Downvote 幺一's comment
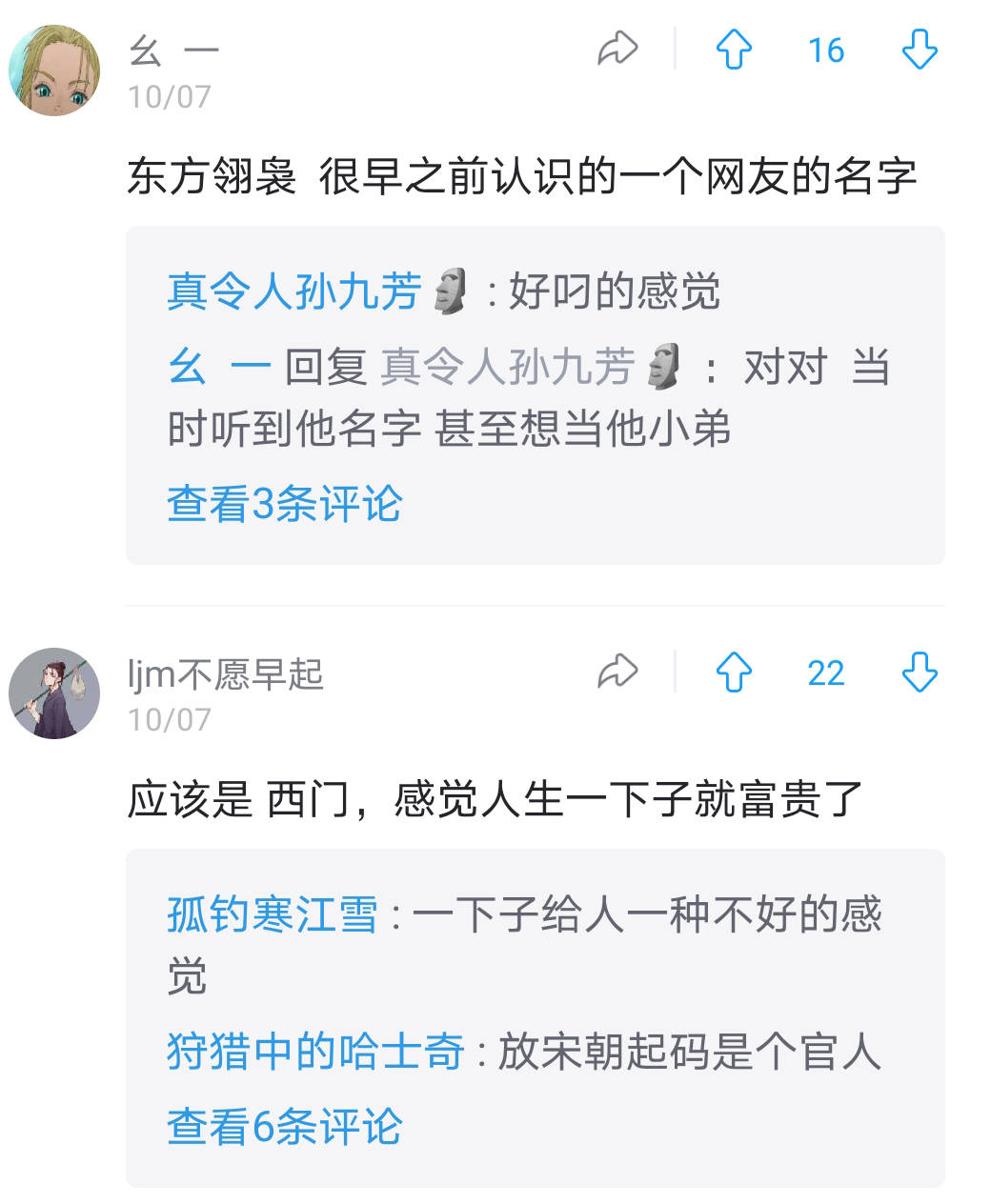The image size is (991, 1204). pos(920,49)
